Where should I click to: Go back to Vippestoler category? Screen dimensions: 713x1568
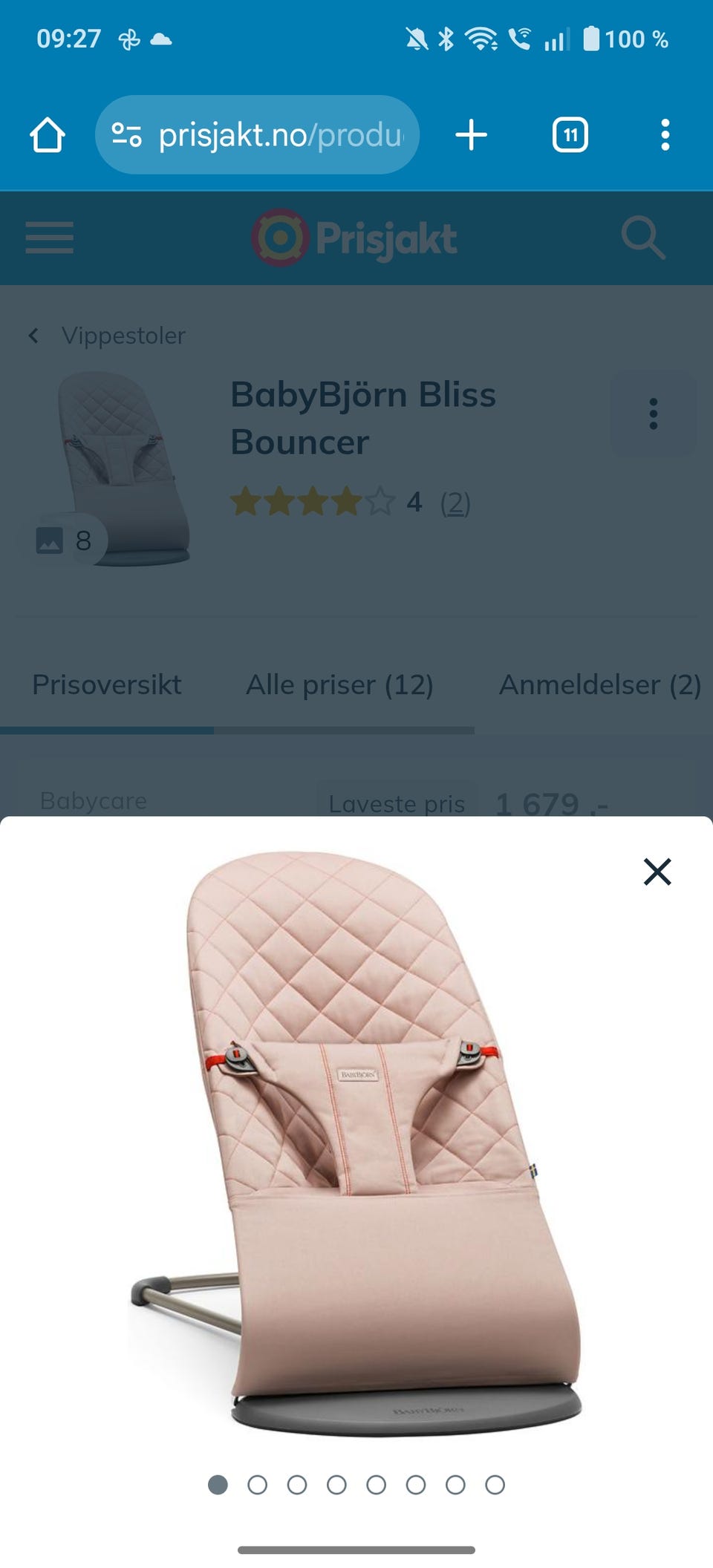tap(104, 336)
